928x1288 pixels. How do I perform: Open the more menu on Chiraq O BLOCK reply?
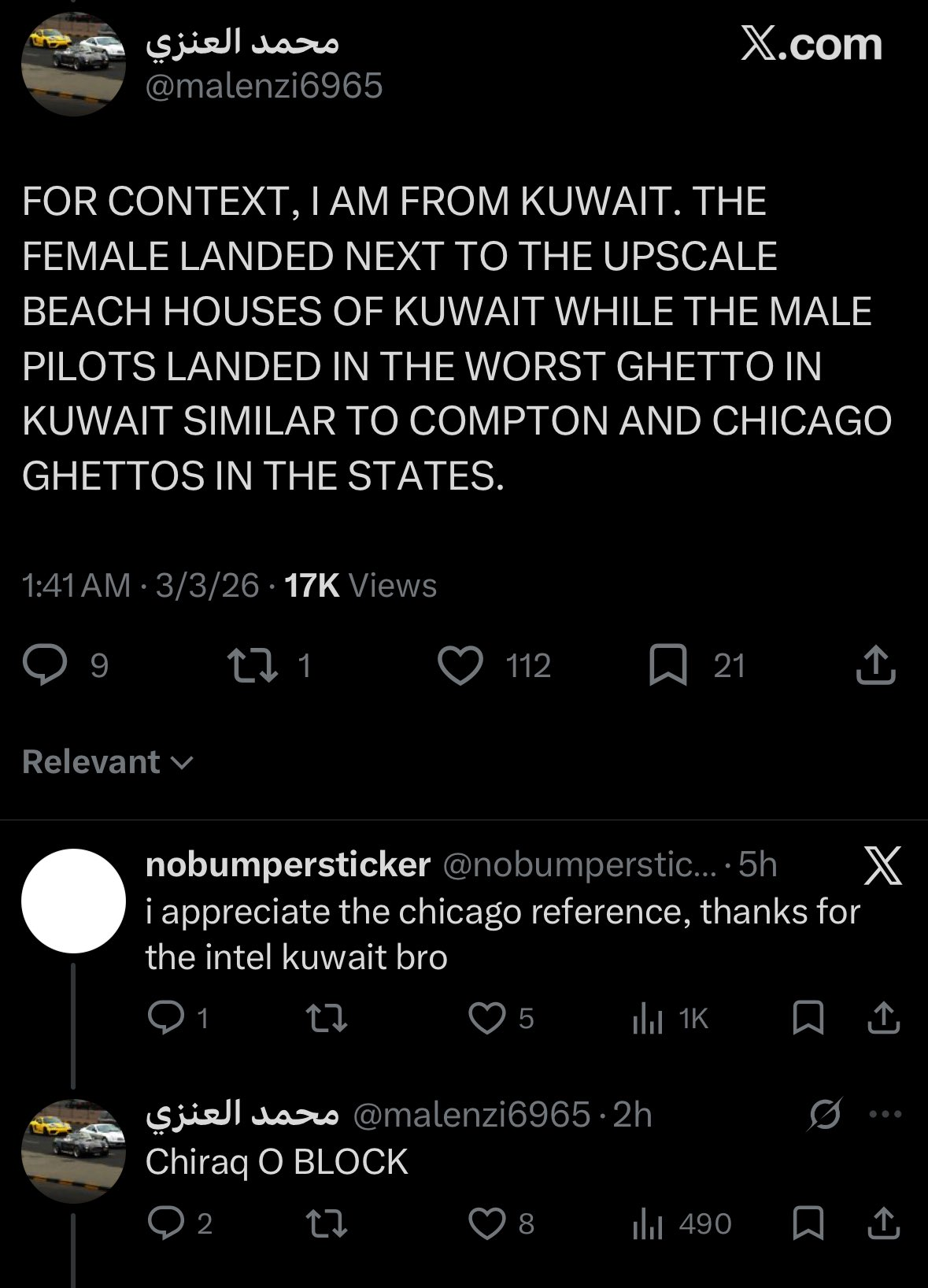click(x=885, y=1114)
